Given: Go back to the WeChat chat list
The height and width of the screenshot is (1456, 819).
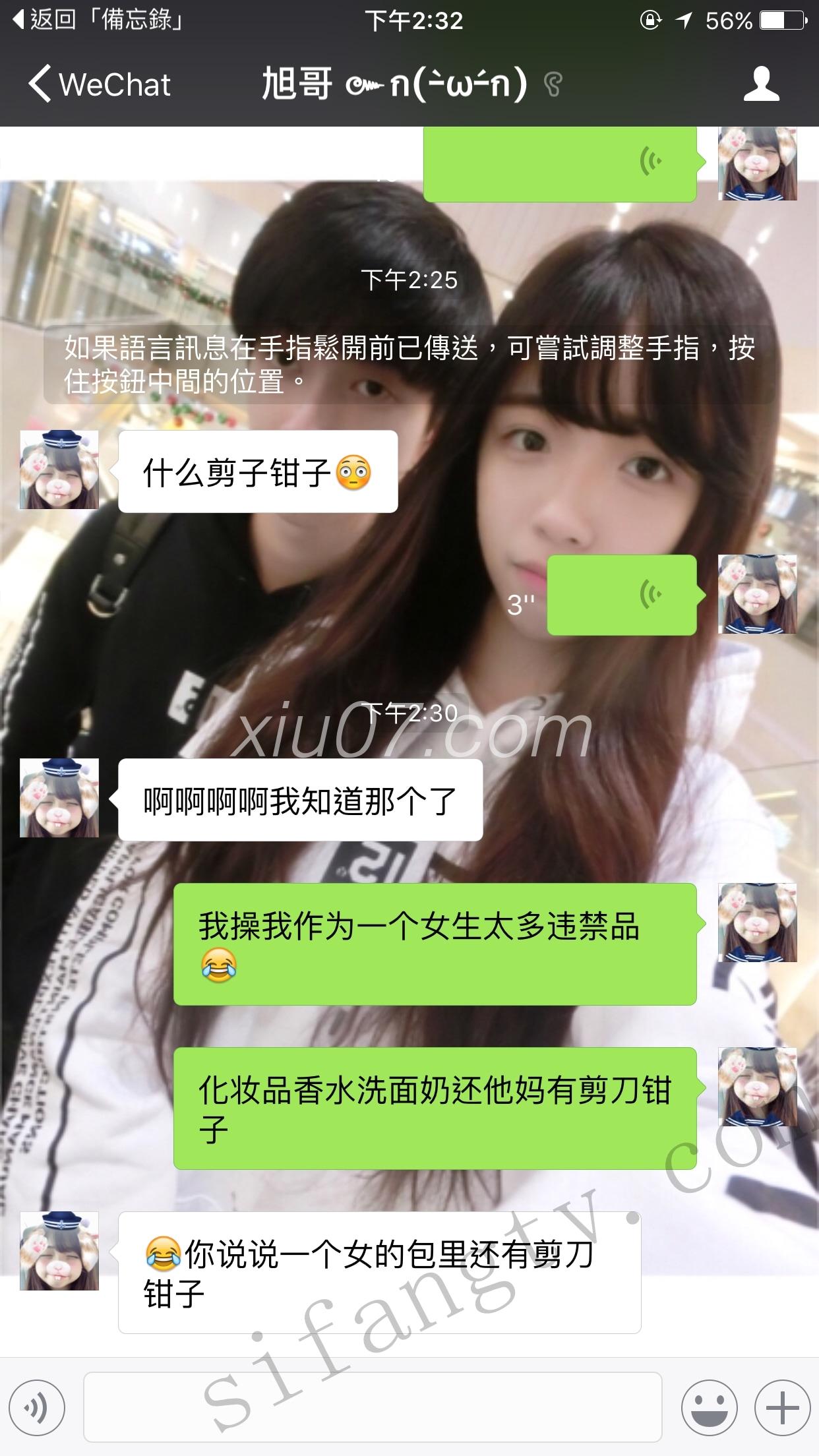Looking at the screenshot, I should pos(99,85).
